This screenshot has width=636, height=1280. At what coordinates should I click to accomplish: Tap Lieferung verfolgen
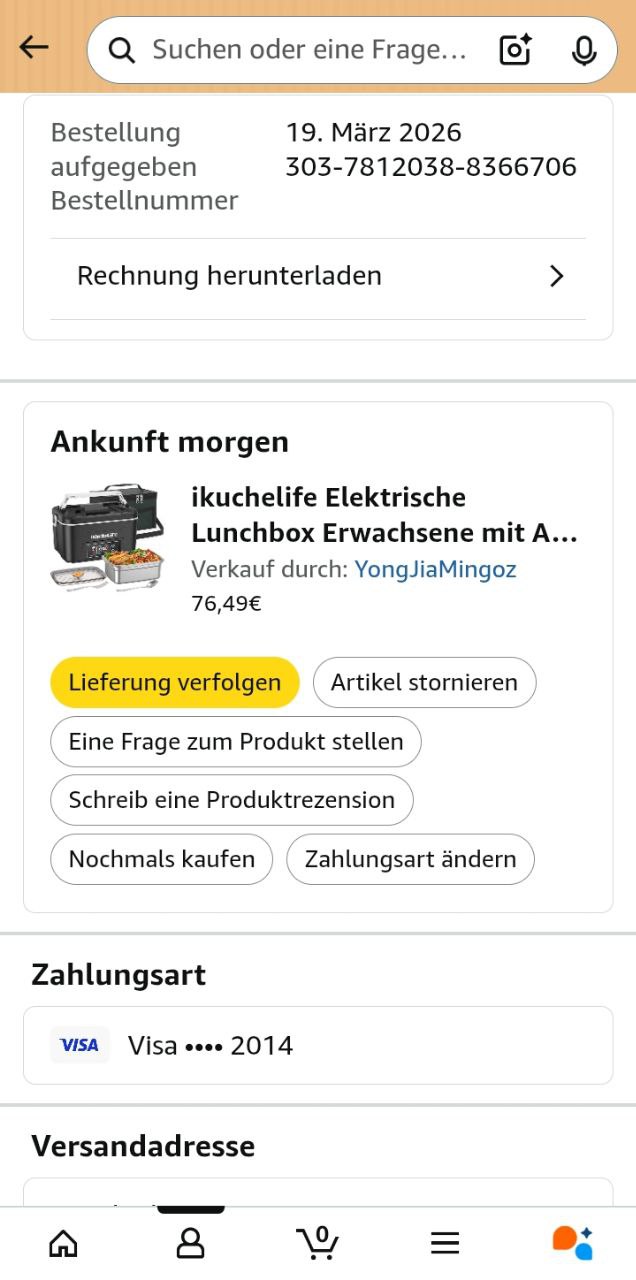pyautogui.click(x=175, y=683)
